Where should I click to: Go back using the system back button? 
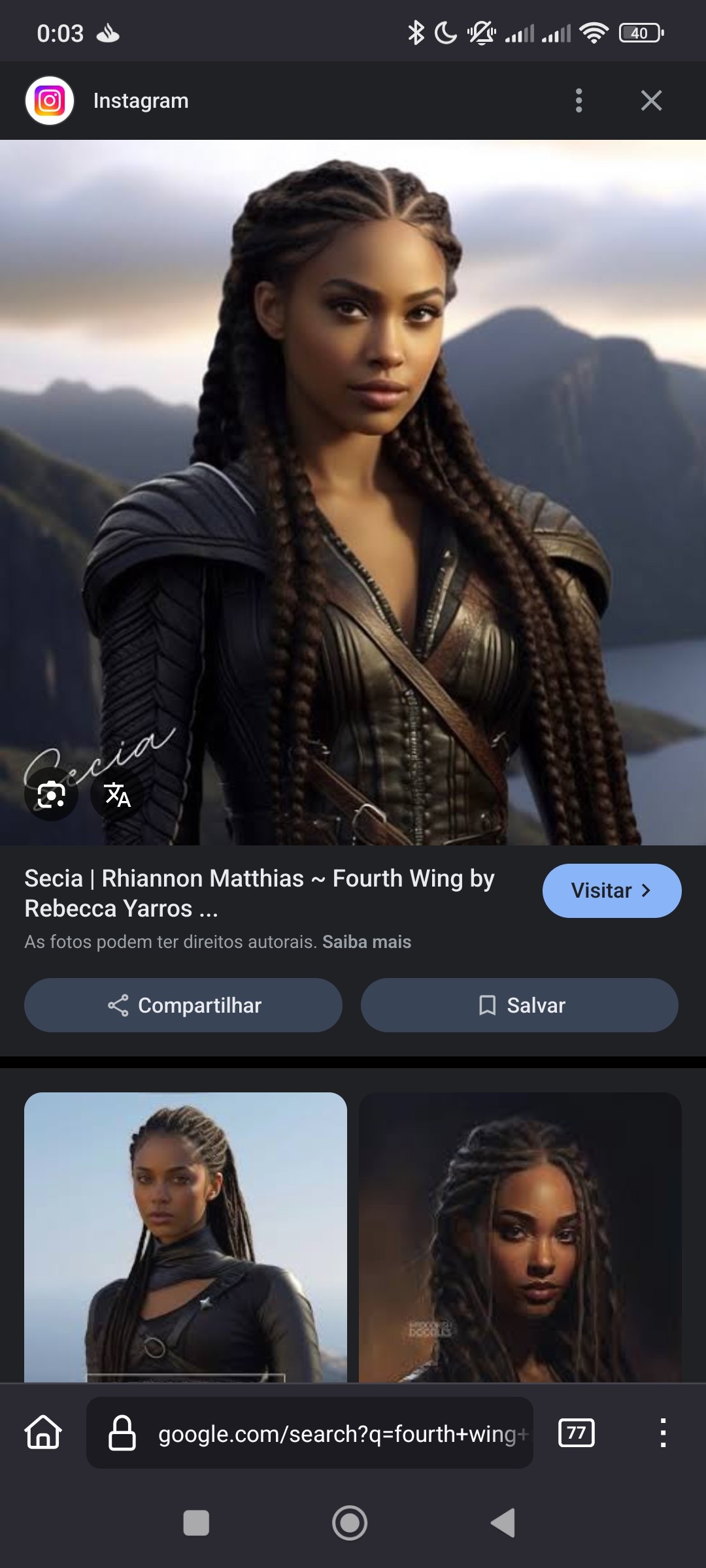[x=503, y=1523]
